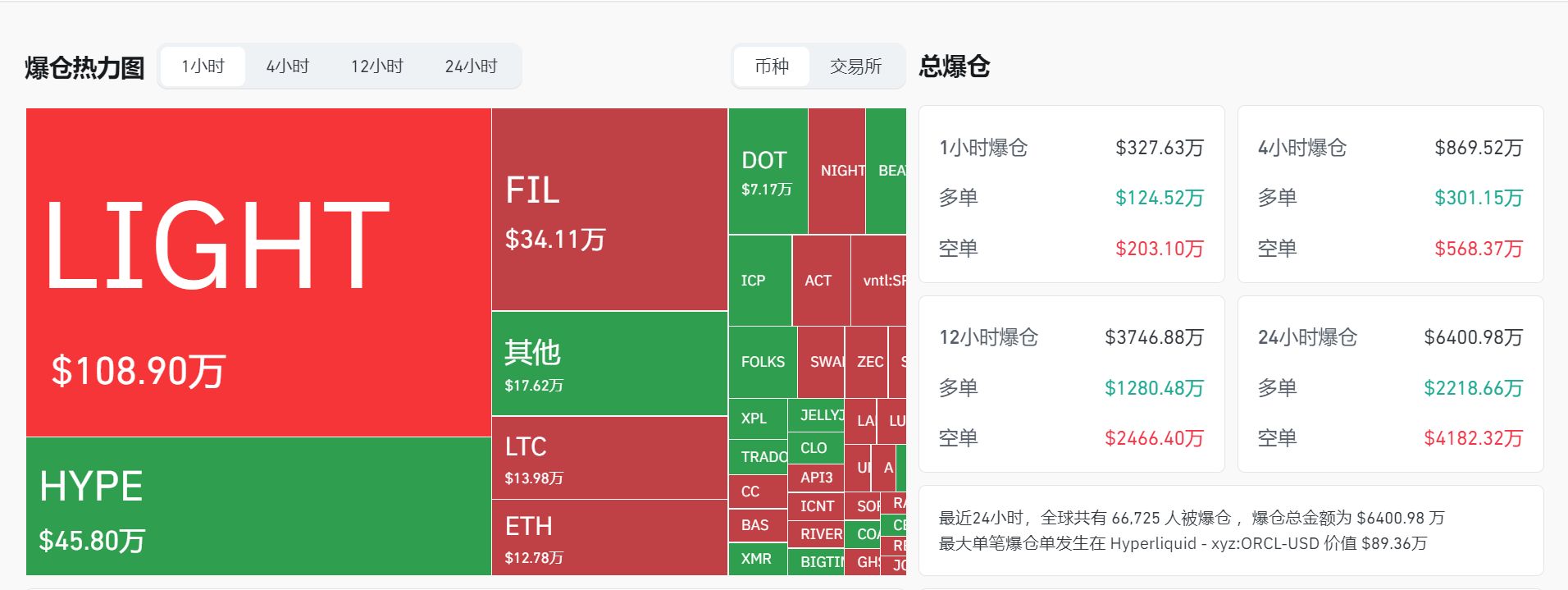Open the 其他 heatmap block
The image size is (1568, 590).
point(609,364)
